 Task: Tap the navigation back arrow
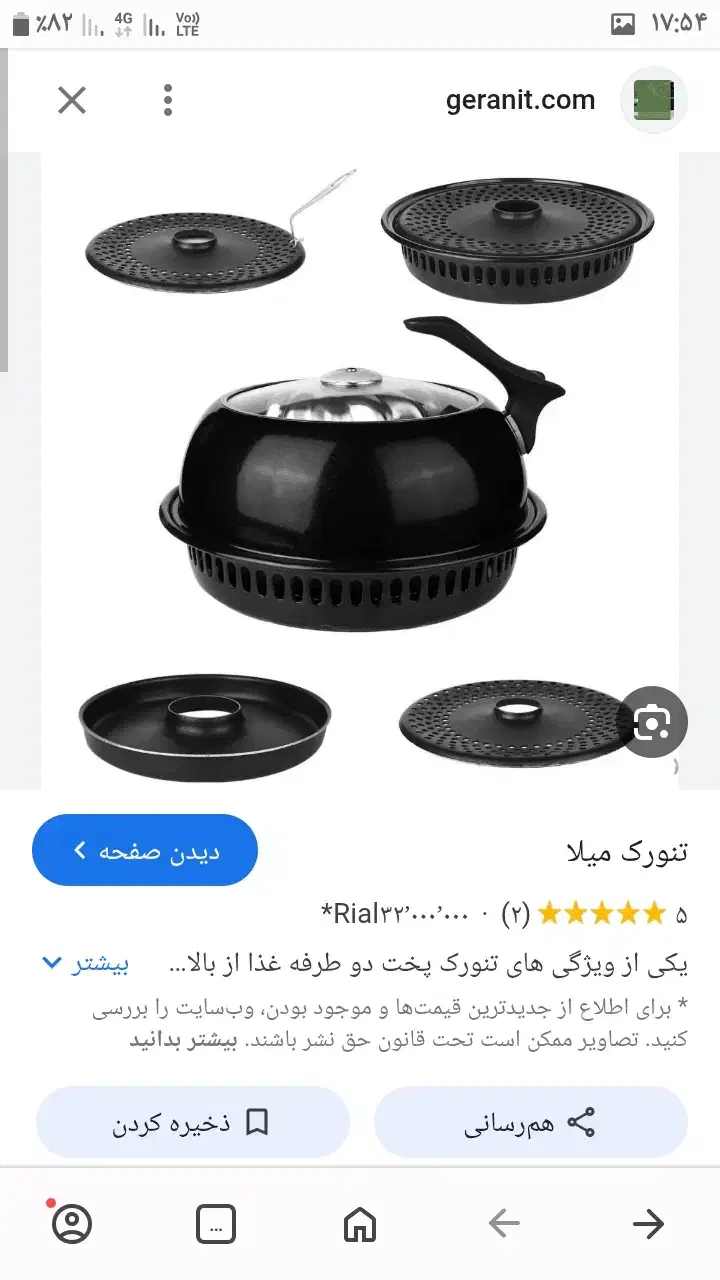tap(504, 1223)
